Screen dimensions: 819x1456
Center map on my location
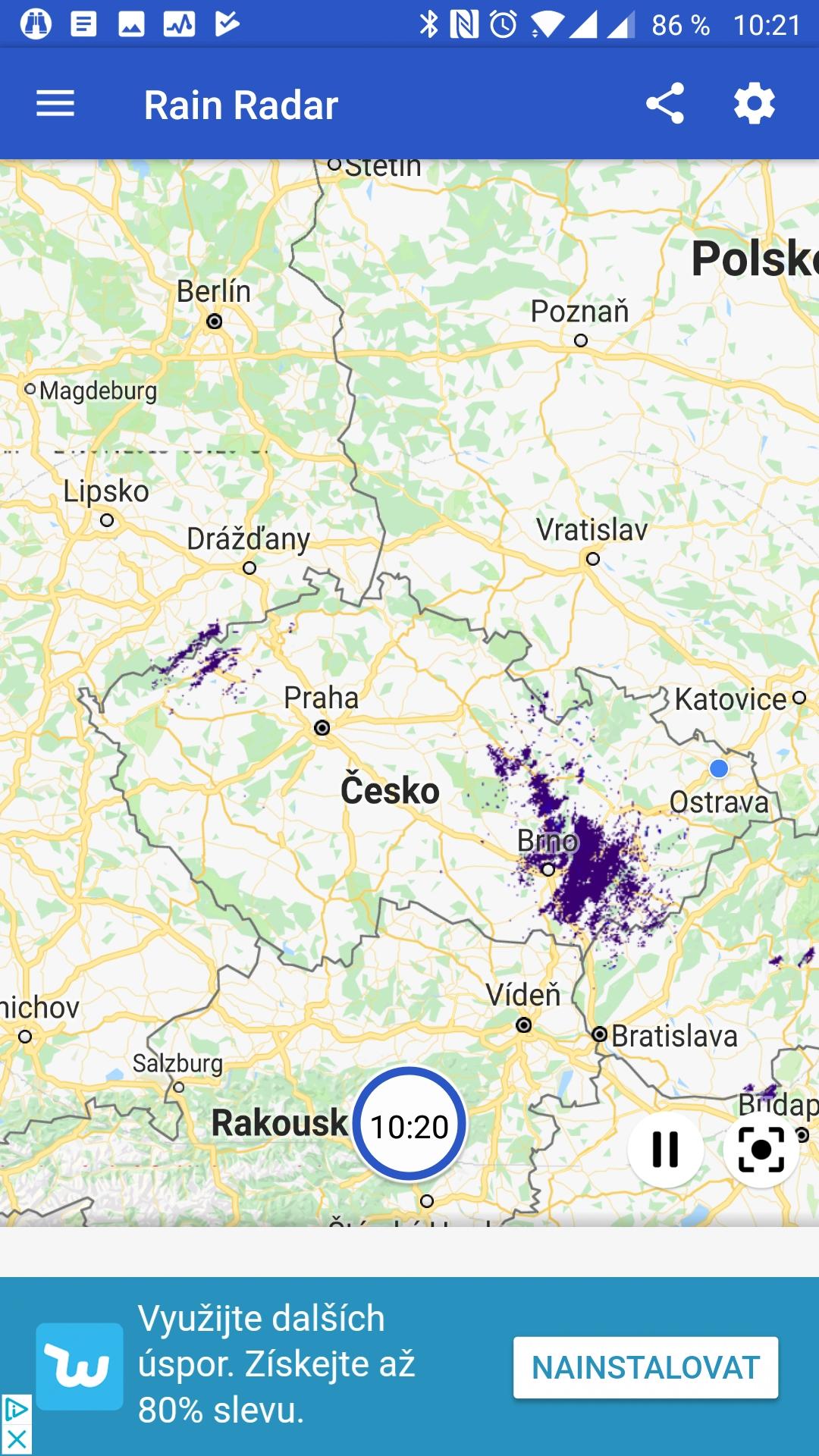(761, 1149)
